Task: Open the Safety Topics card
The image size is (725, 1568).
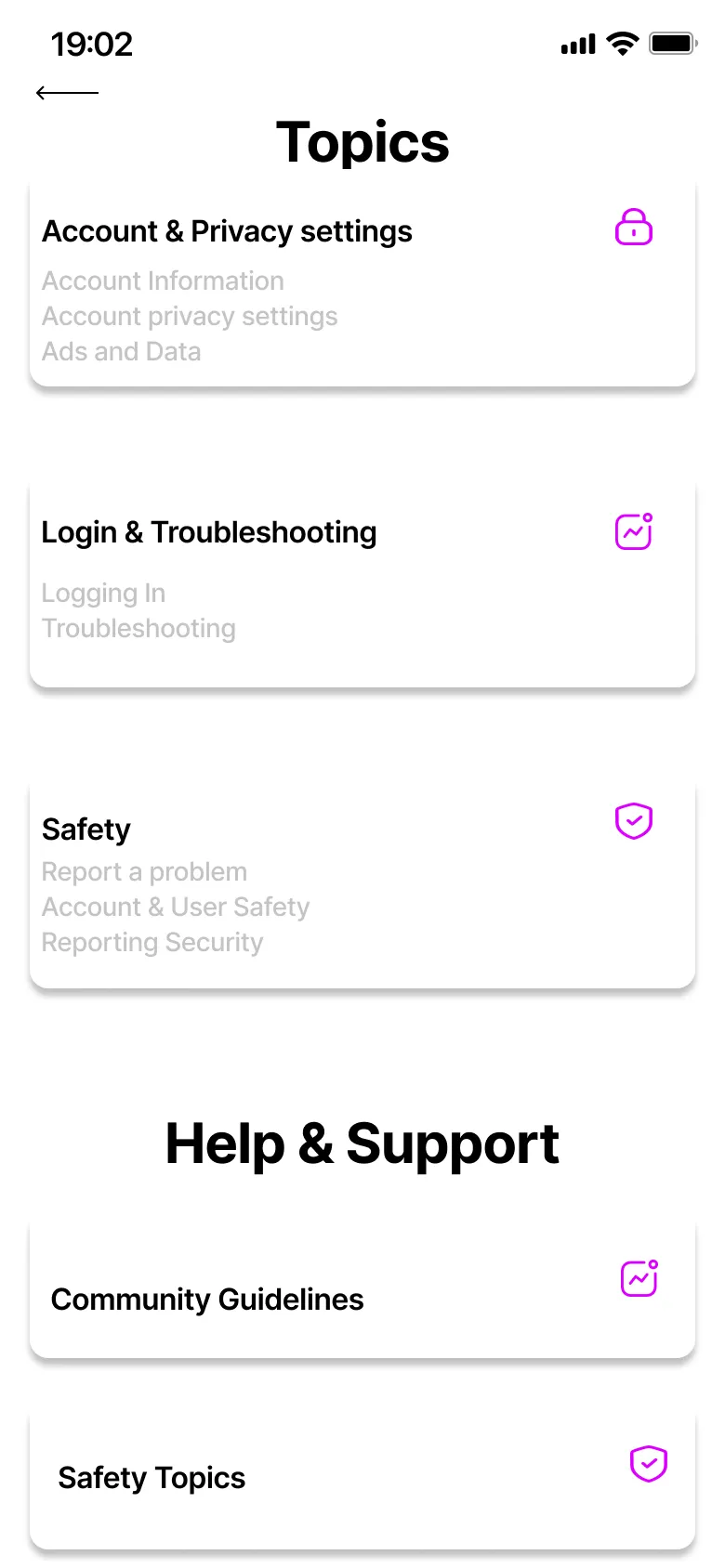Action: 152,1477
